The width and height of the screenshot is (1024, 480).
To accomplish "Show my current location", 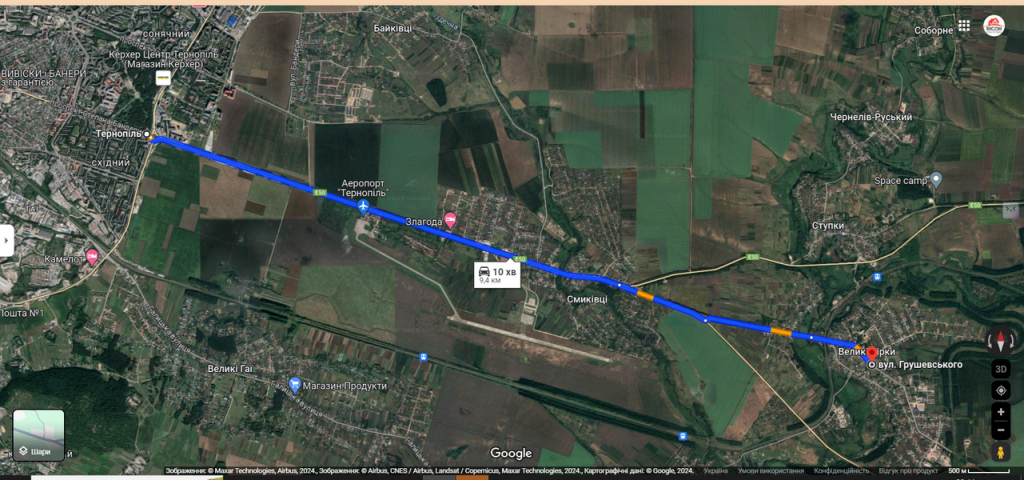I will [1001, 390].
